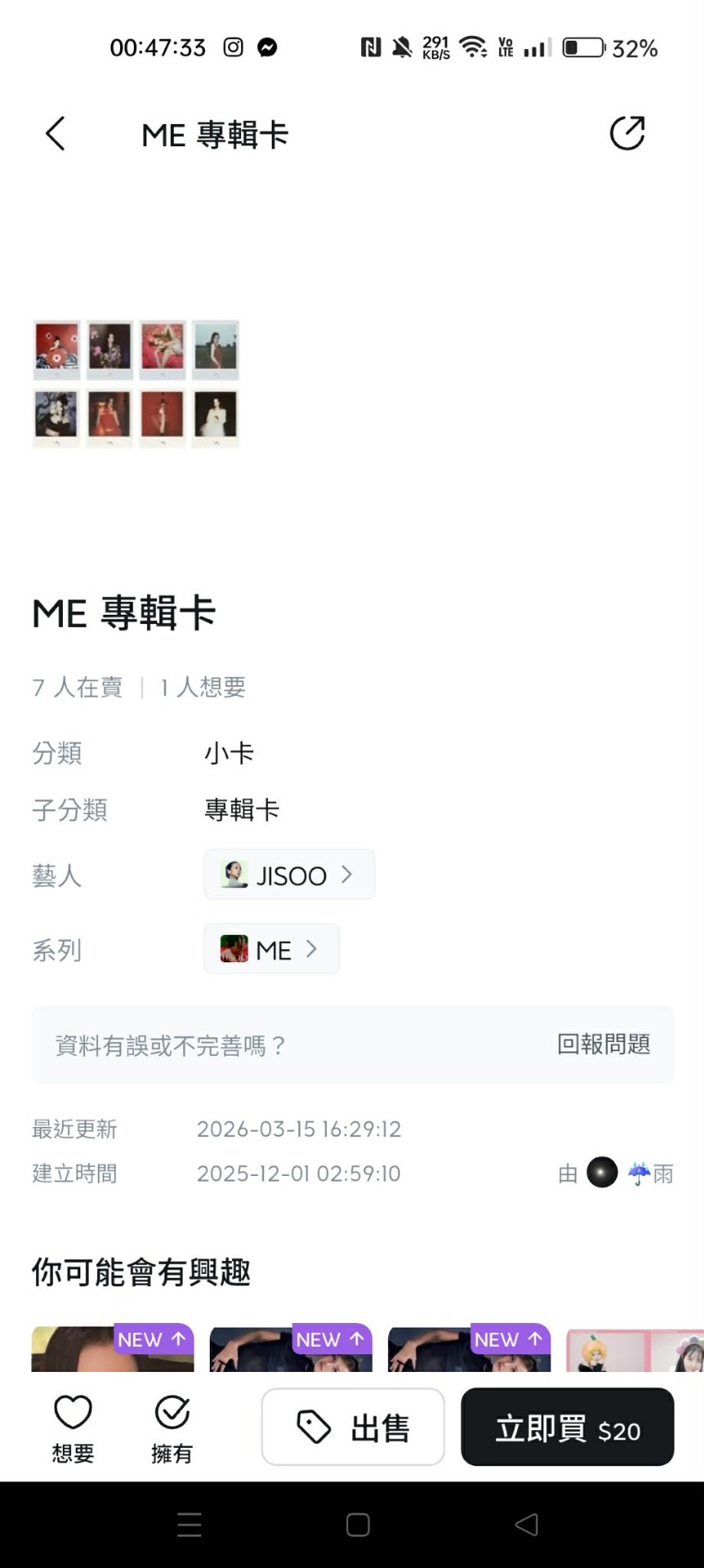Open the JISOO artist profile picture
Image resolution: width=704 pixels, height=1568 pixels.
(x=234, y=874)
